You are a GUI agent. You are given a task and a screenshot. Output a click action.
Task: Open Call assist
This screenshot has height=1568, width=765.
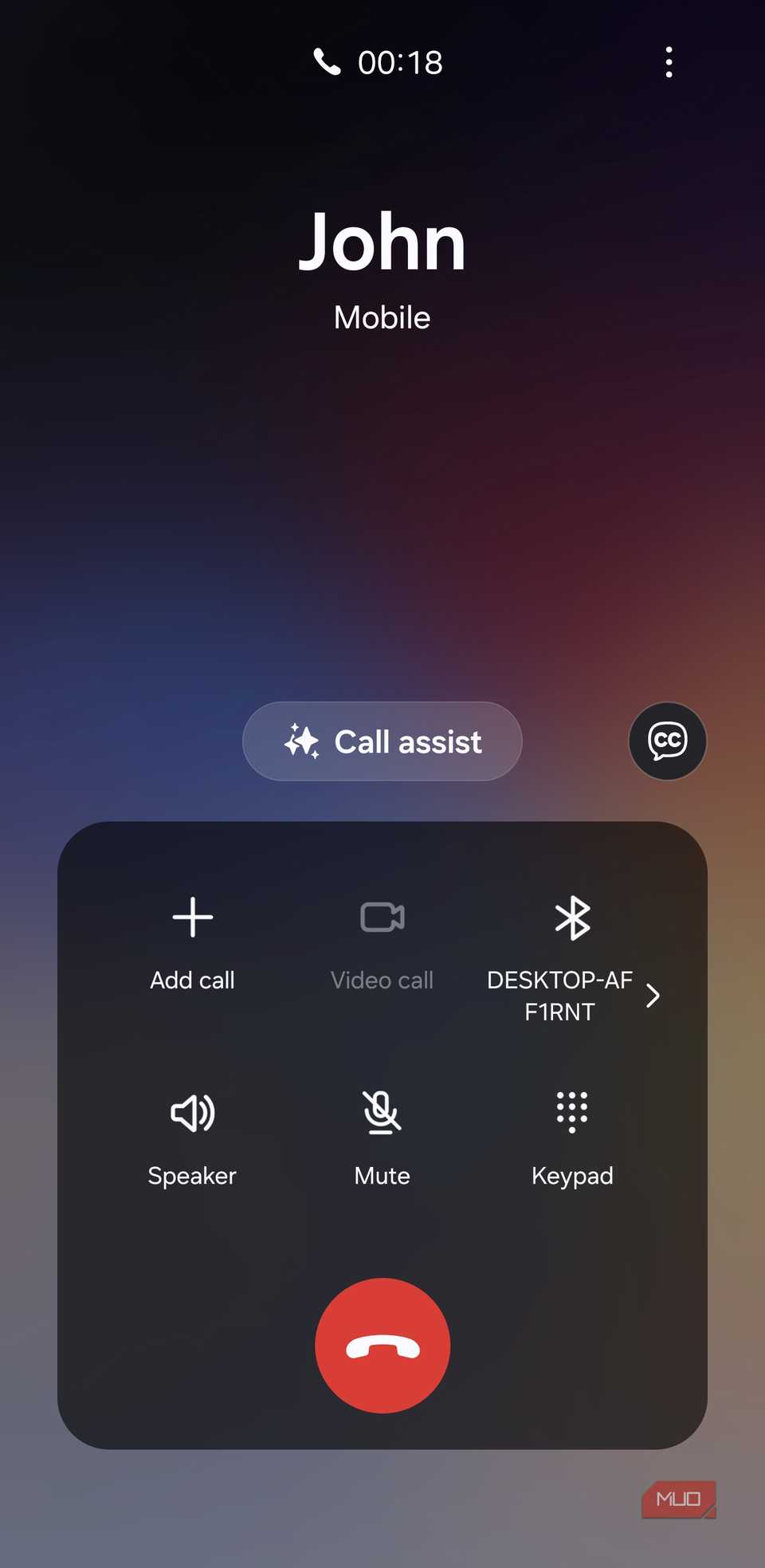pyautogui.click(x=382, y=741)
